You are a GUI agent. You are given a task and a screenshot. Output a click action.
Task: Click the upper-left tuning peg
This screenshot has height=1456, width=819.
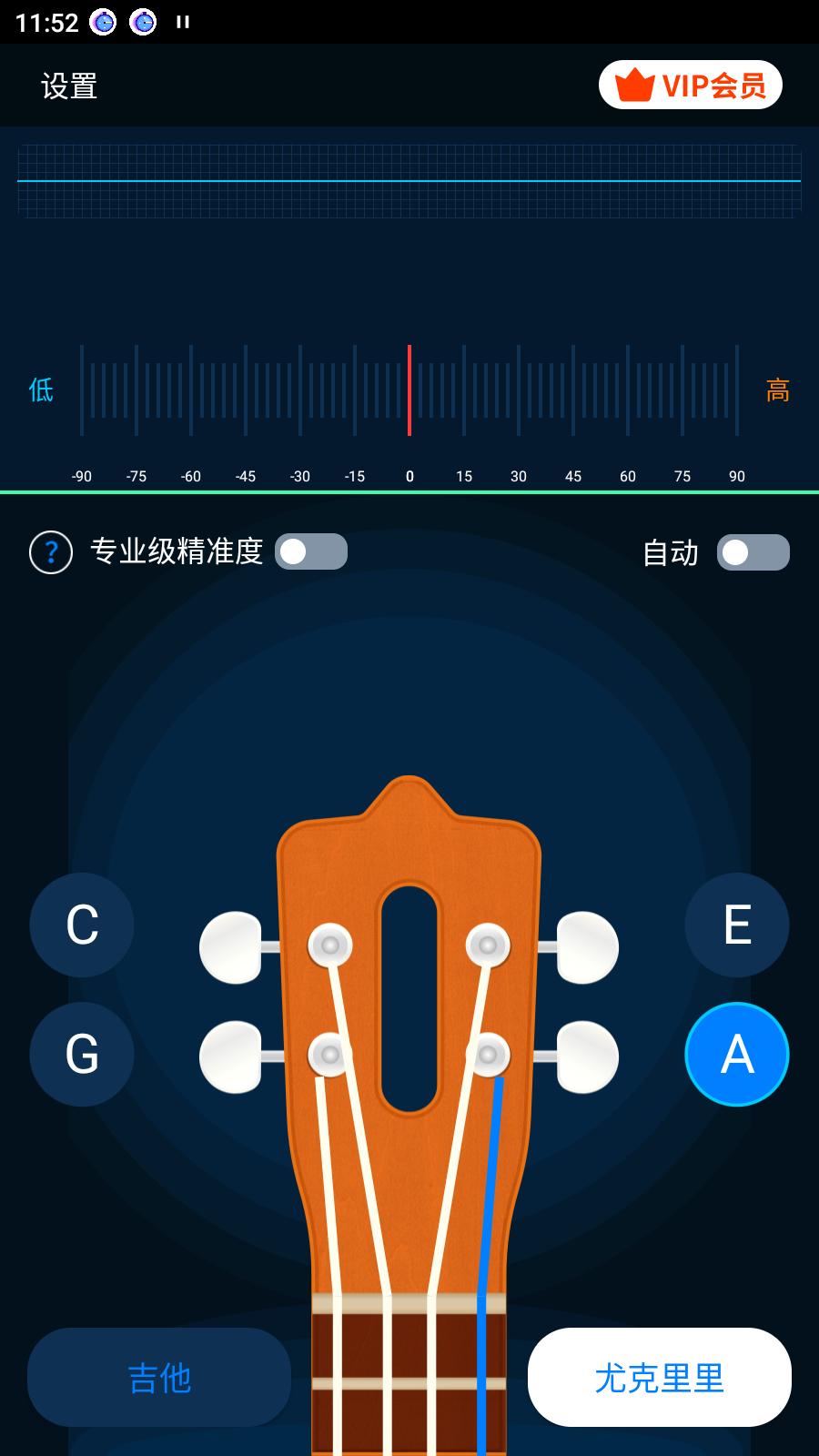coord(233,946)
